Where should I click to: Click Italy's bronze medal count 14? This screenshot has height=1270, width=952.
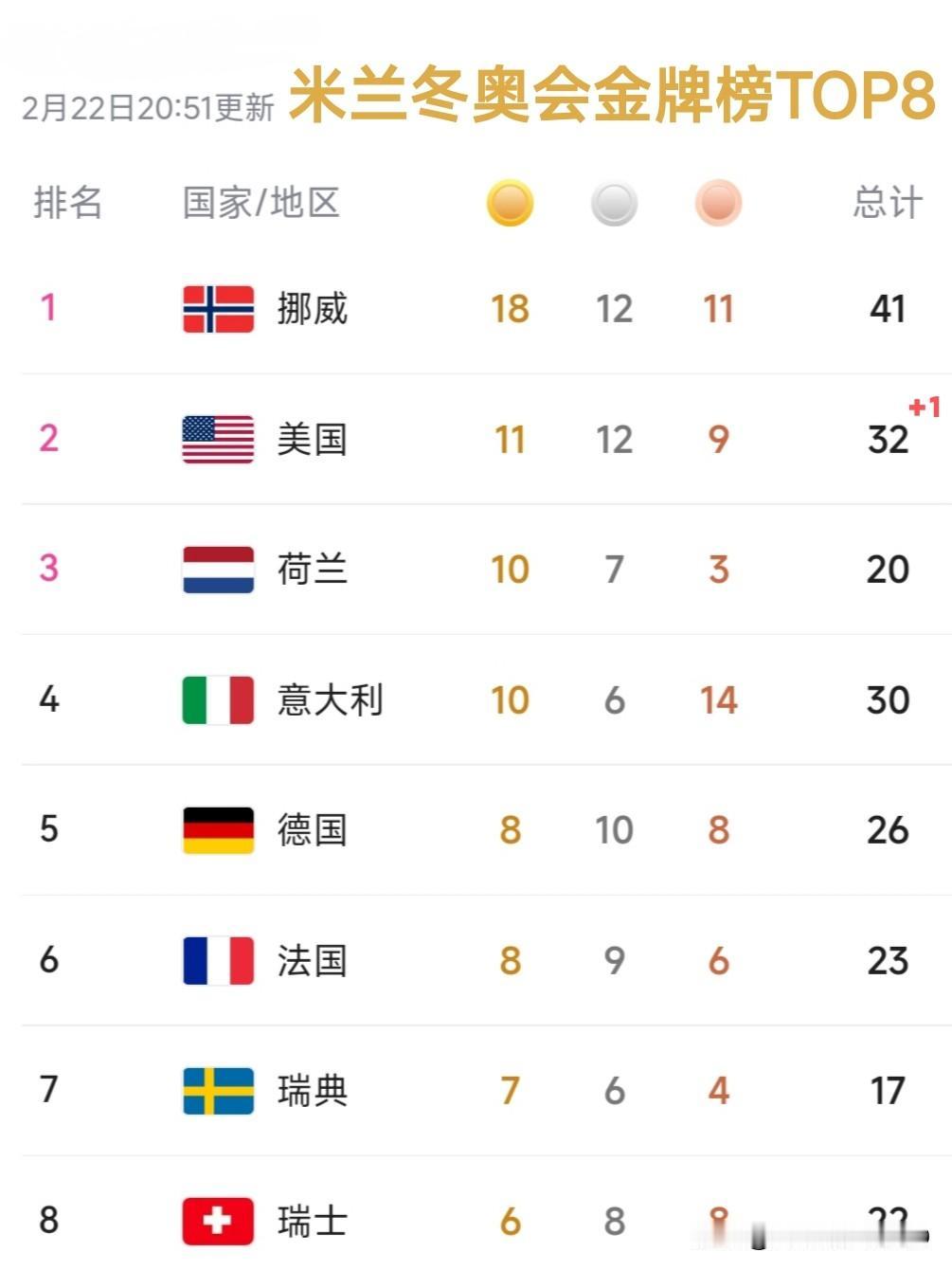click(x=719, y=699)
